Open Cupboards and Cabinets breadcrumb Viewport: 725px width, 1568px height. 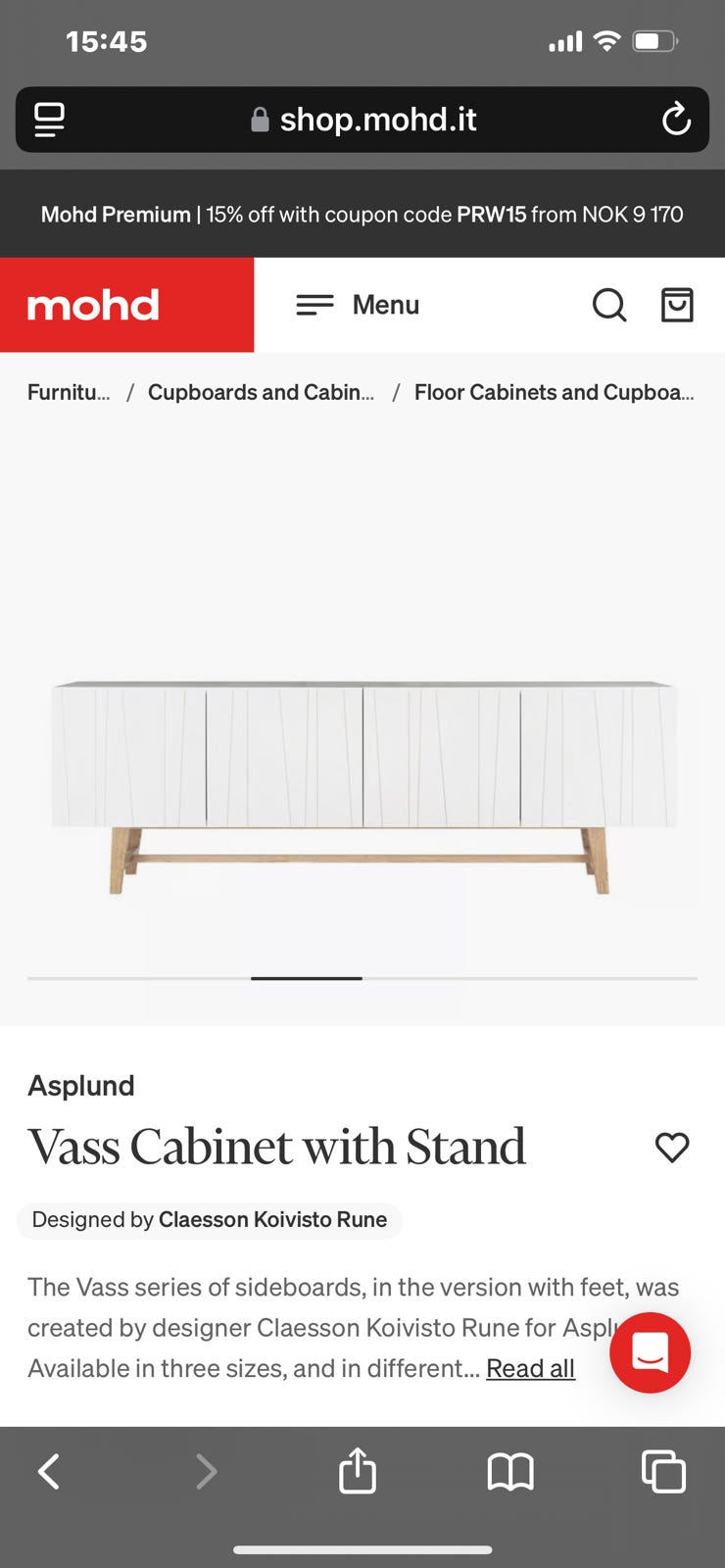point(261,392)
